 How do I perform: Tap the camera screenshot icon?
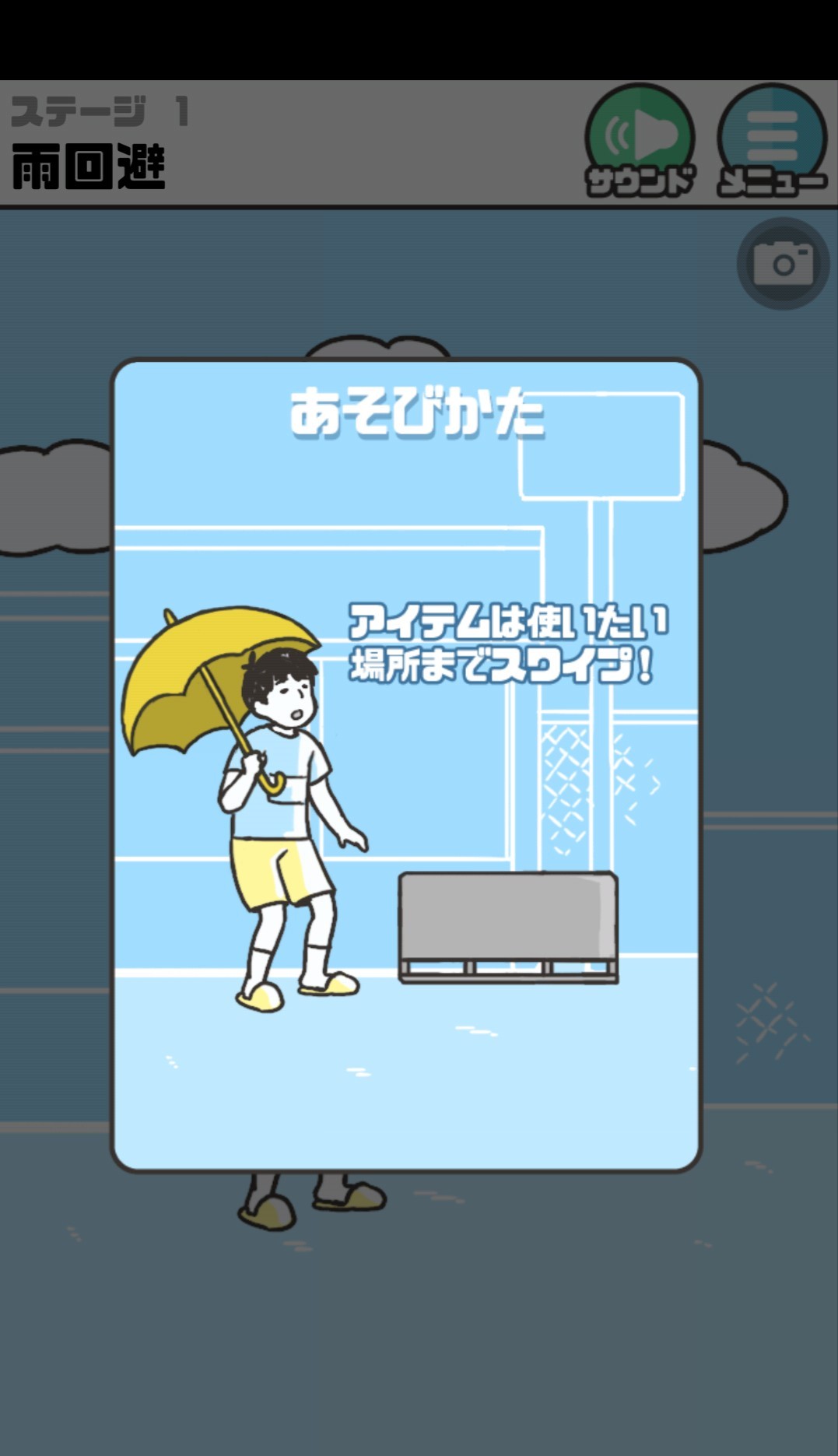click(783, 264)
